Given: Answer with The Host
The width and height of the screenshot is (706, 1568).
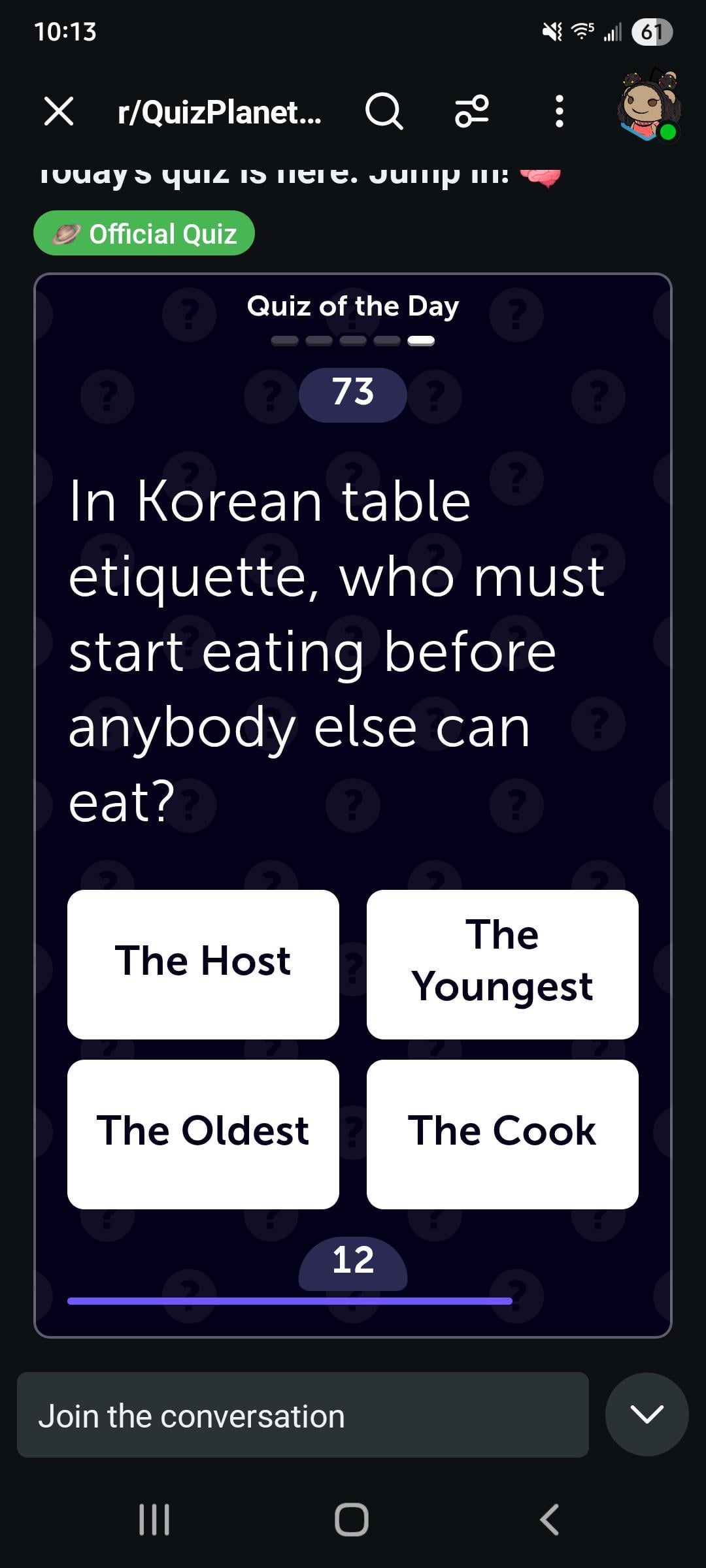Looking at the screenshot, I should (203, 964).
